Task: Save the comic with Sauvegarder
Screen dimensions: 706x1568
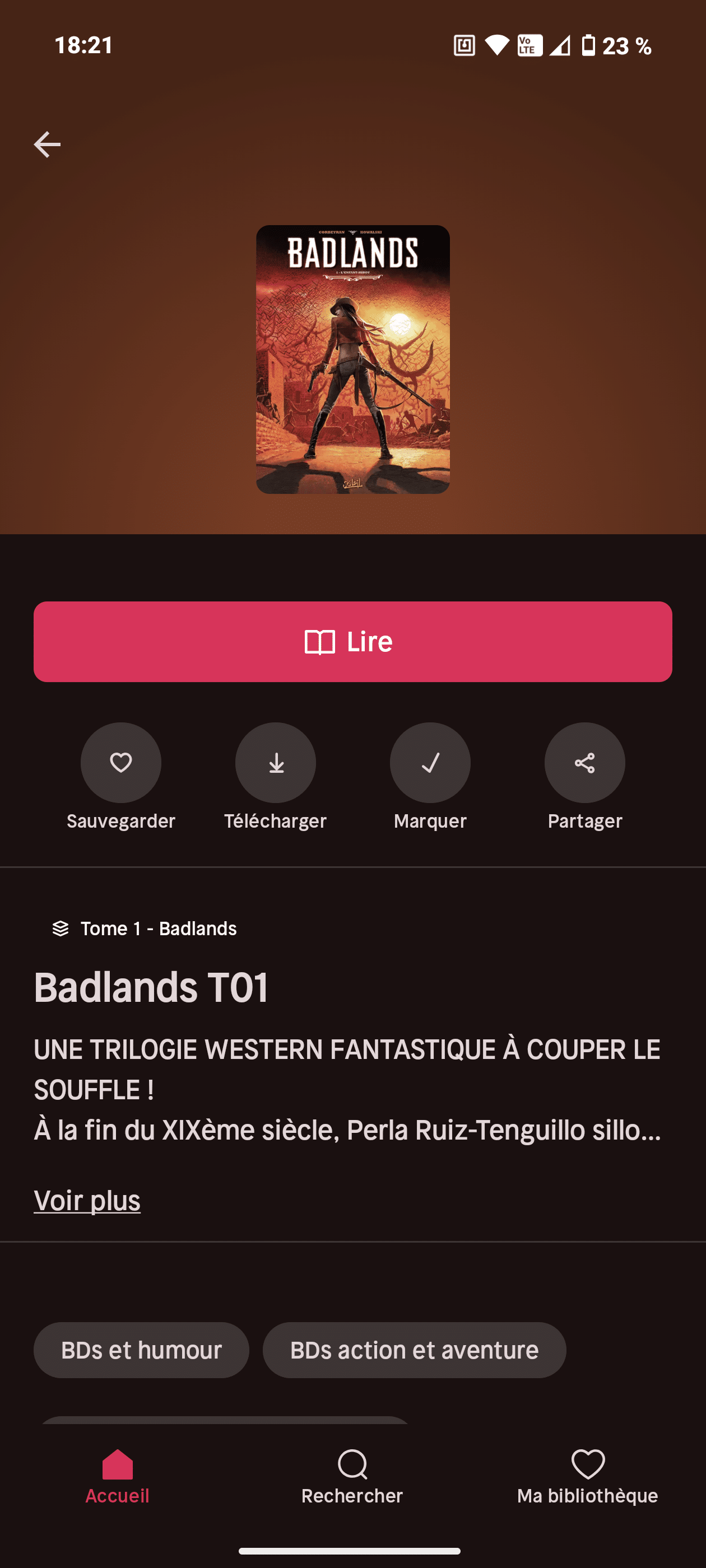Action: click(120, 763)
